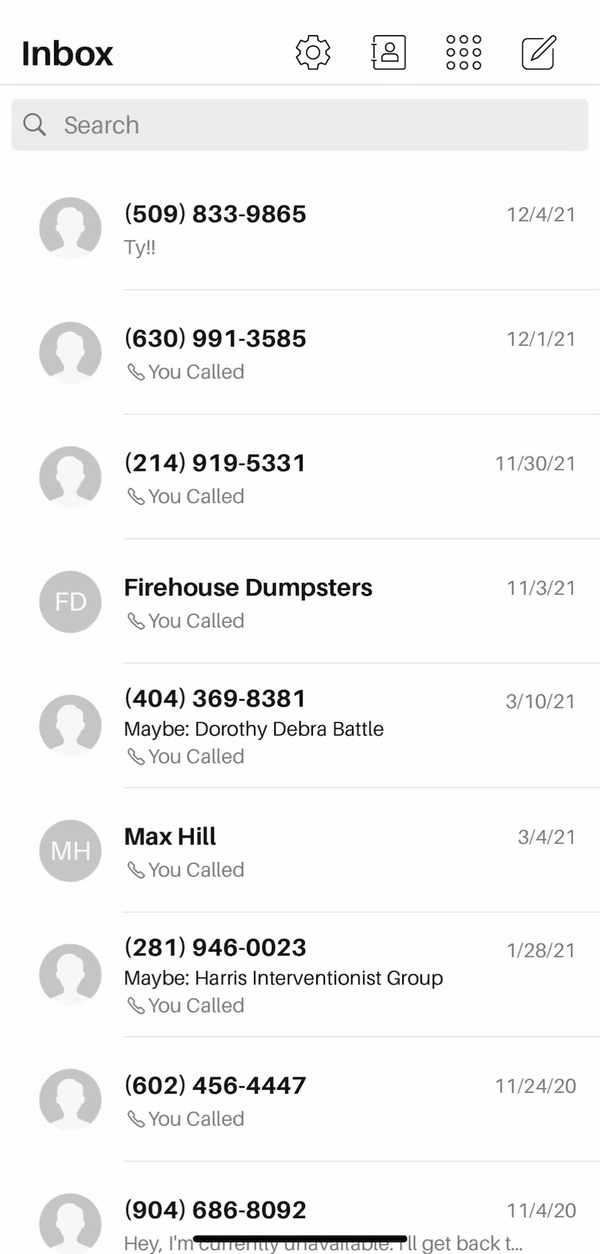Open messages from (904) 686-8092
The width and height of the screenshot is (600, 1254).
pos(300,1208)
